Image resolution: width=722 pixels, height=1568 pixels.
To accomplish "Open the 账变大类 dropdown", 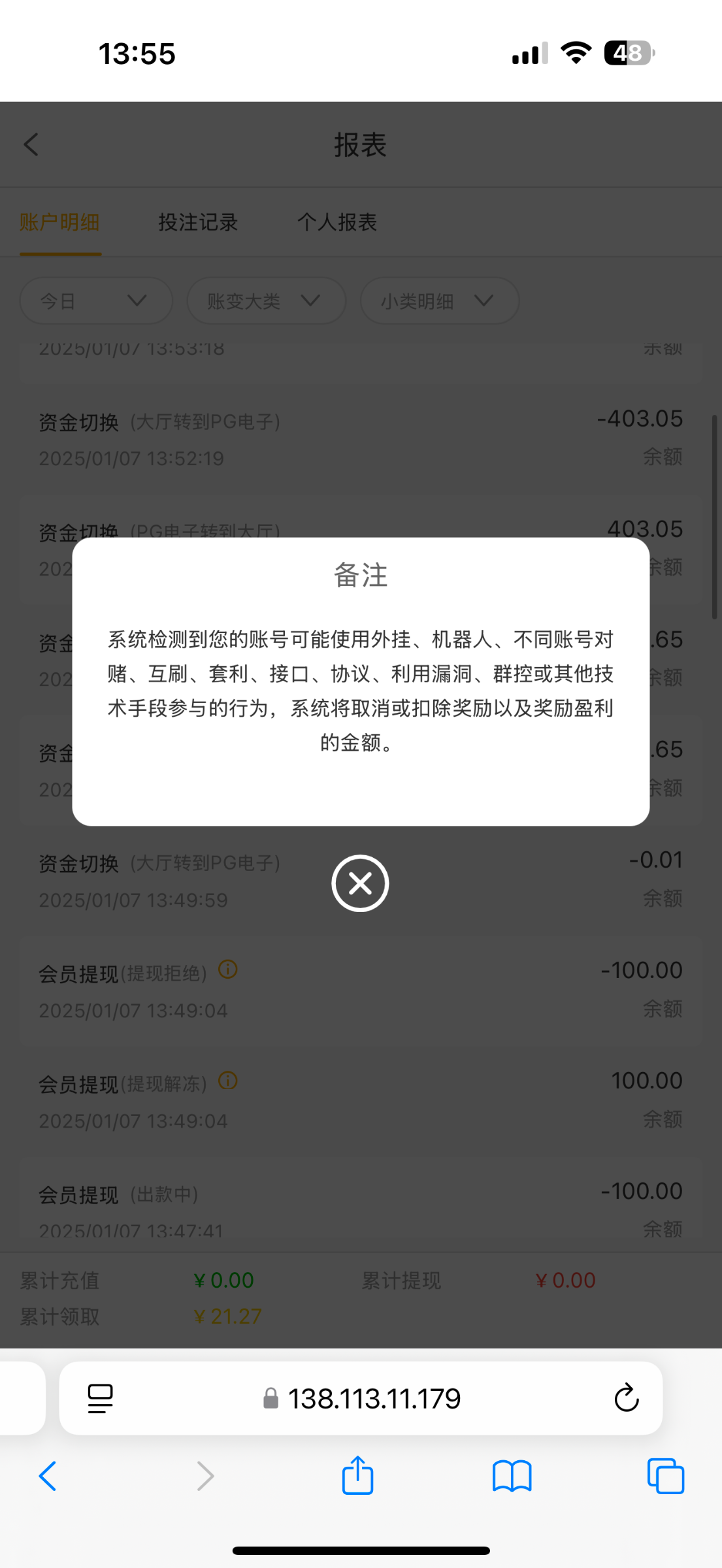I will coord(266,301).
